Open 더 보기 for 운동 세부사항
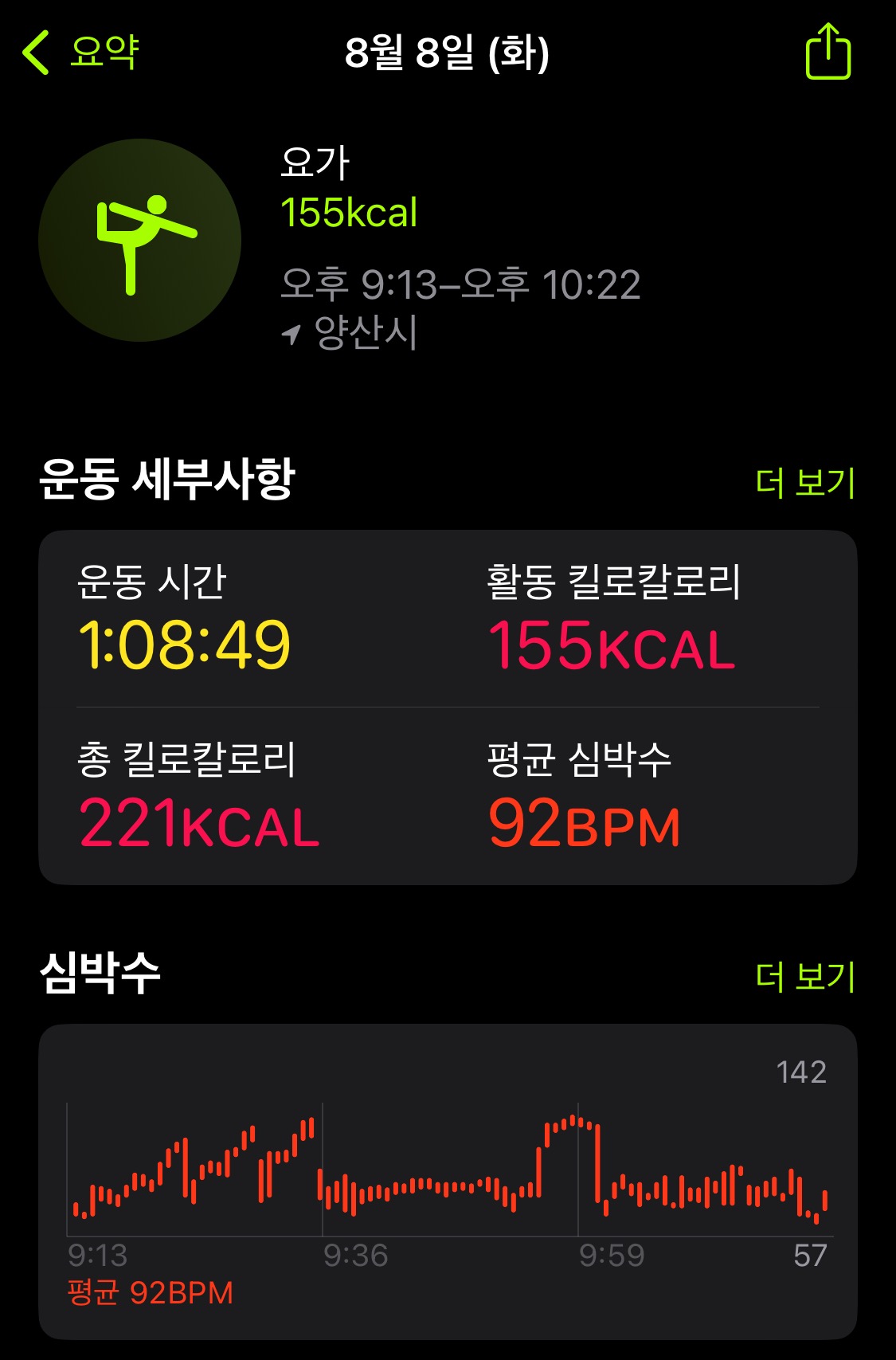Image resolution: width=896 pixels, height=1360 pixels. pos(804,482)
